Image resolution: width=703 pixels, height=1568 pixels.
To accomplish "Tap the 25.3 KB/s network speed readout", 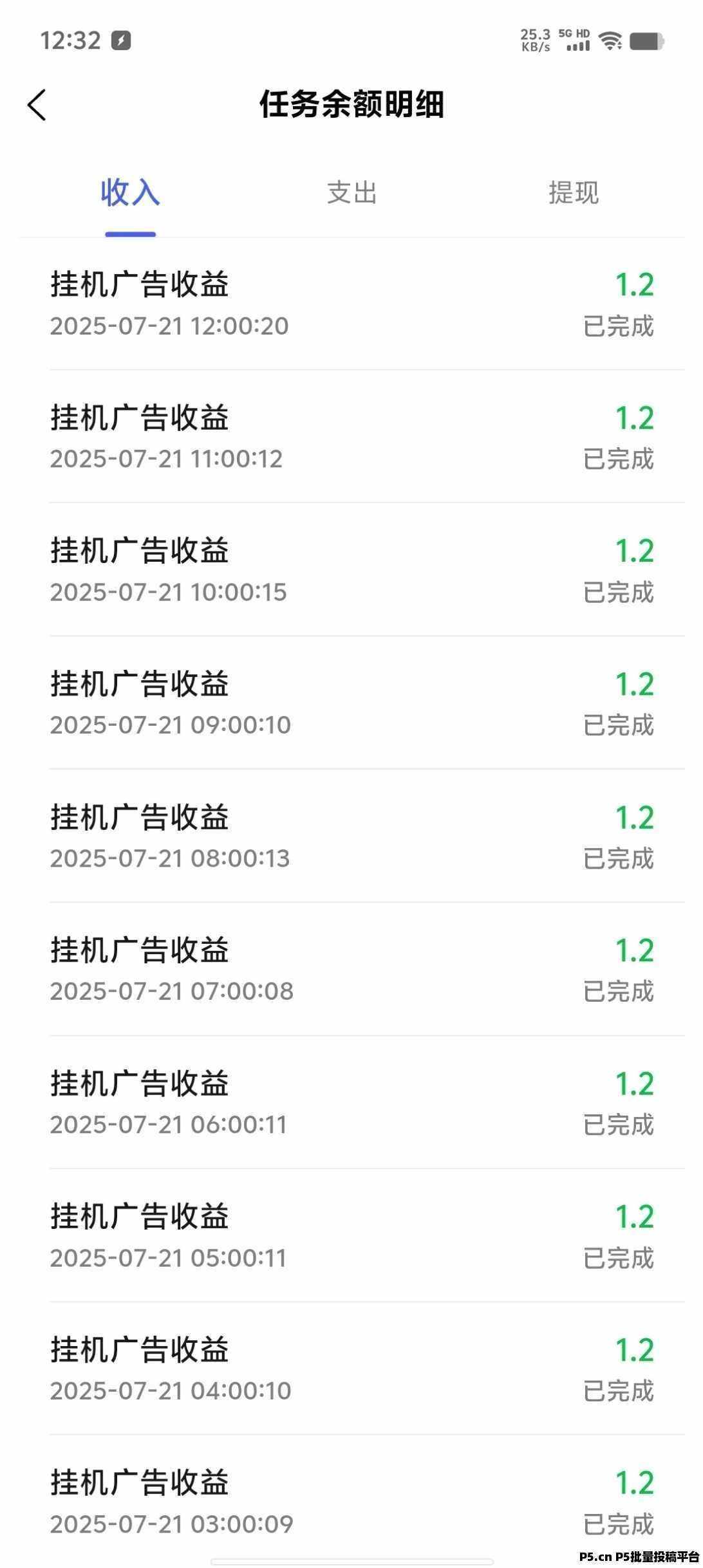I will tap(534, 39).
